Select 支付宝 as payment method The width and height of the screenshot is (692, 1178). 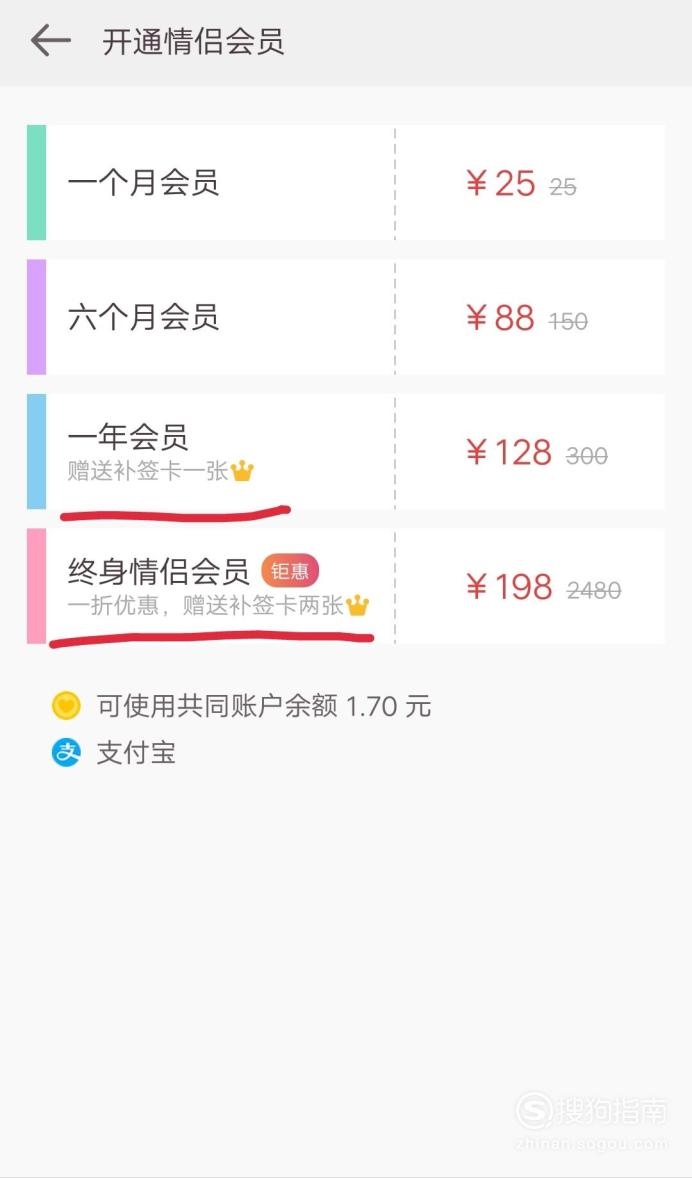[x=113, y=753]
